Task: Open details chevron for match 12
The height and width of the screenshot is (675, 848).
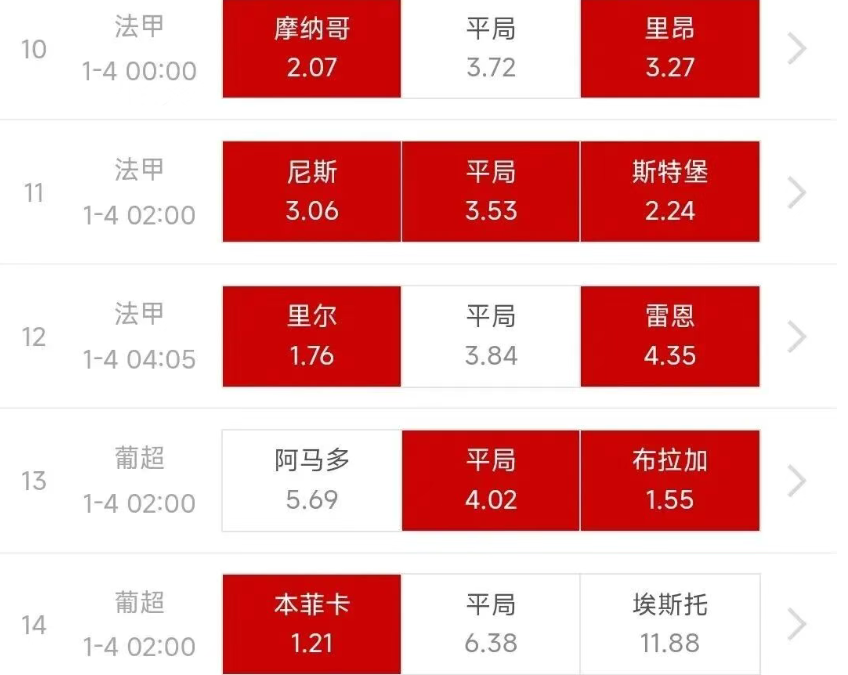Action: coord(796,337)
